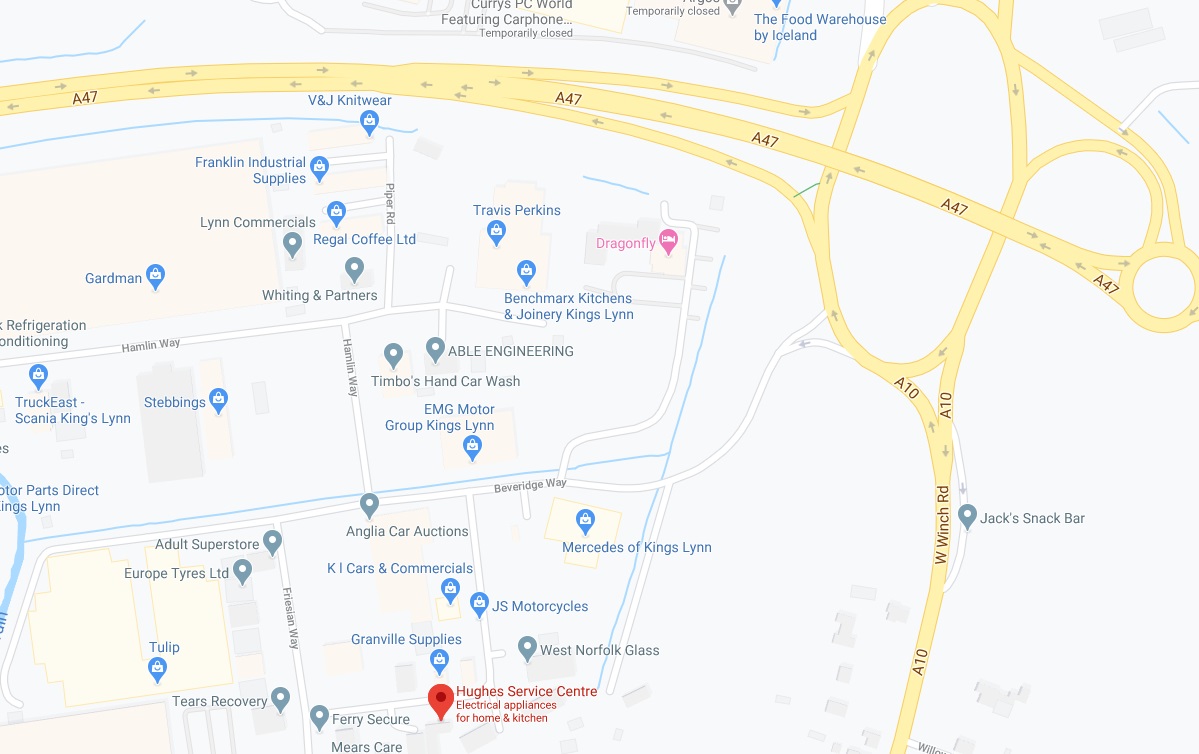Select the Travis Perkins shop marker
This screenshot has width=1199, height=754.
(x=496, y=233)
